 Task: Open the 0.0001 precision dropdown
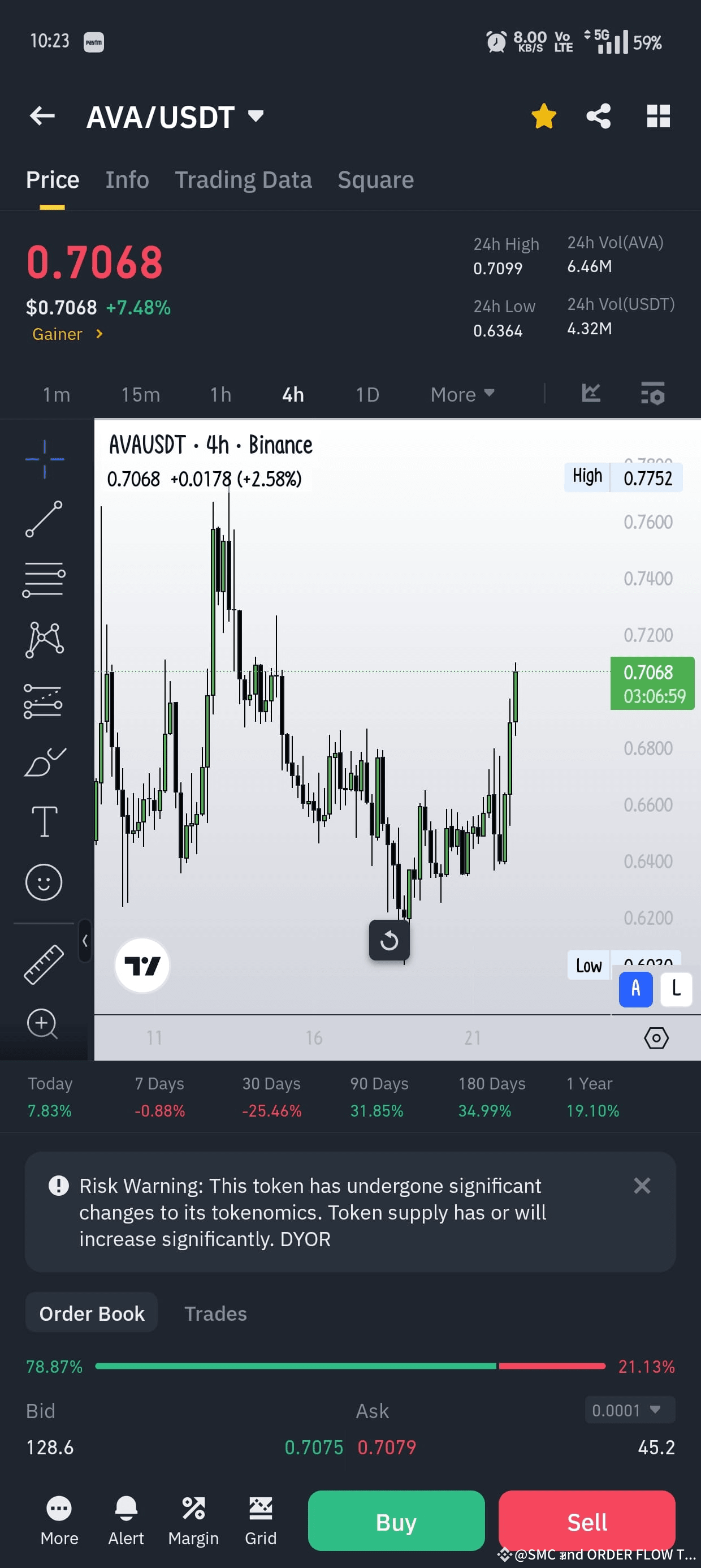(x=629, y=1410)
